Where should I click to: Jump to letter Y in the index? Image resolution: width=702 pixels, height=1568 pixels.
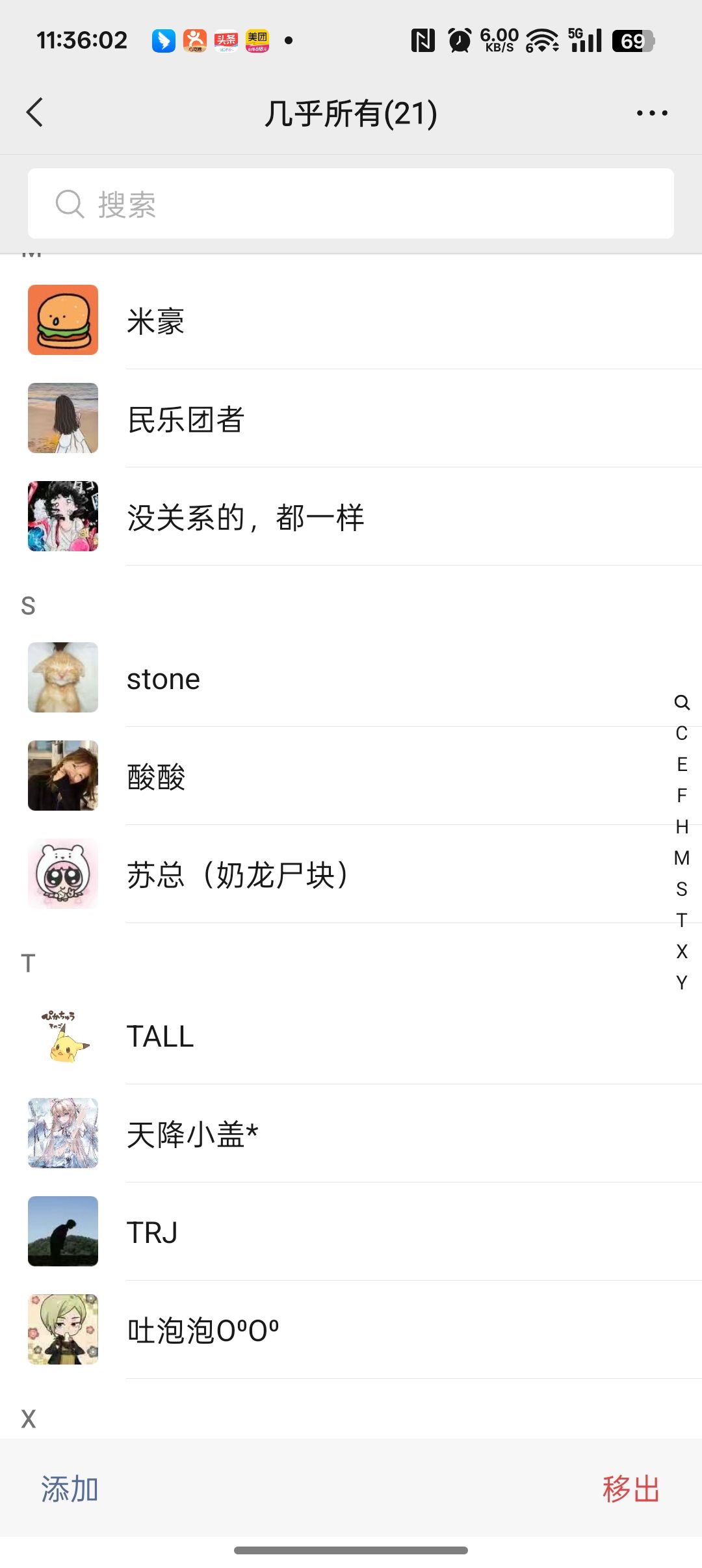tap(681, 982)
